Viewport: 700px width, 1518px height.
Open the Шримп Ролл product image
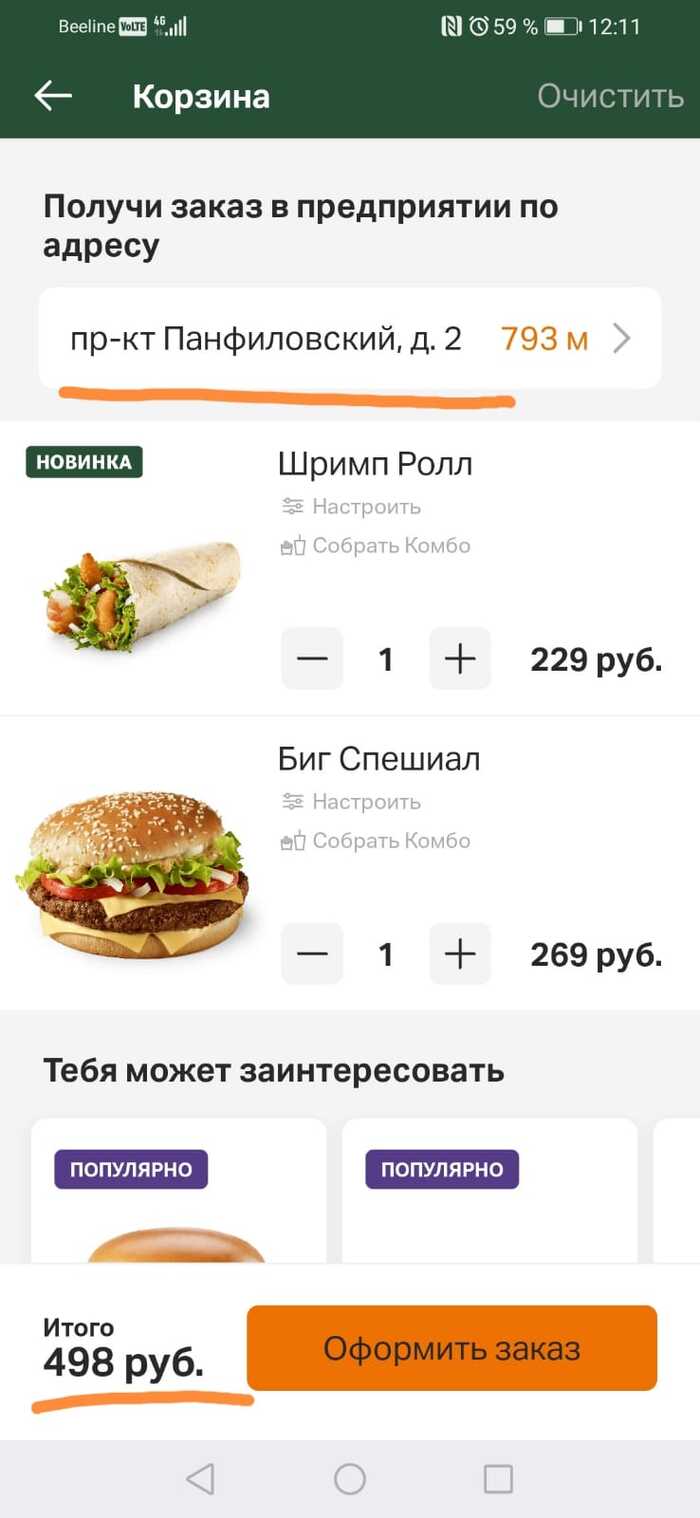coord(140,596)
